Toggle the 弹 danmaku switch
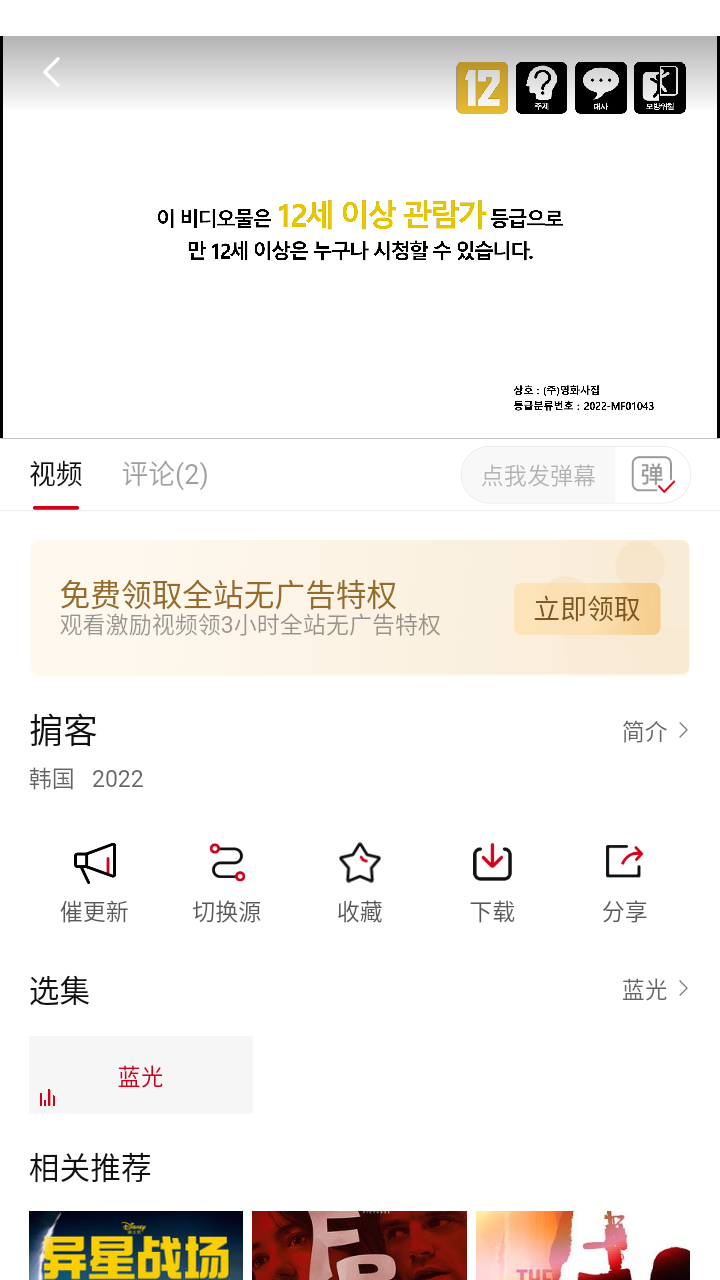 [x=653, y=475]
